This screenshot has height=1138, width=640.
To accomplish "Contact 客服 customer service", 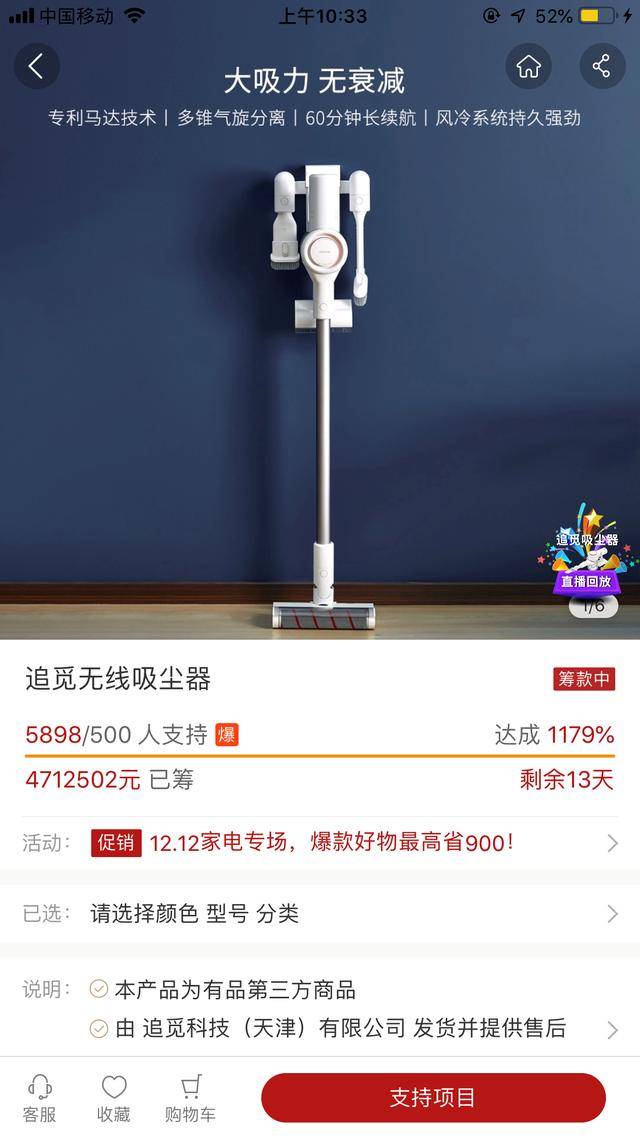I will [x=40, y=1098].
